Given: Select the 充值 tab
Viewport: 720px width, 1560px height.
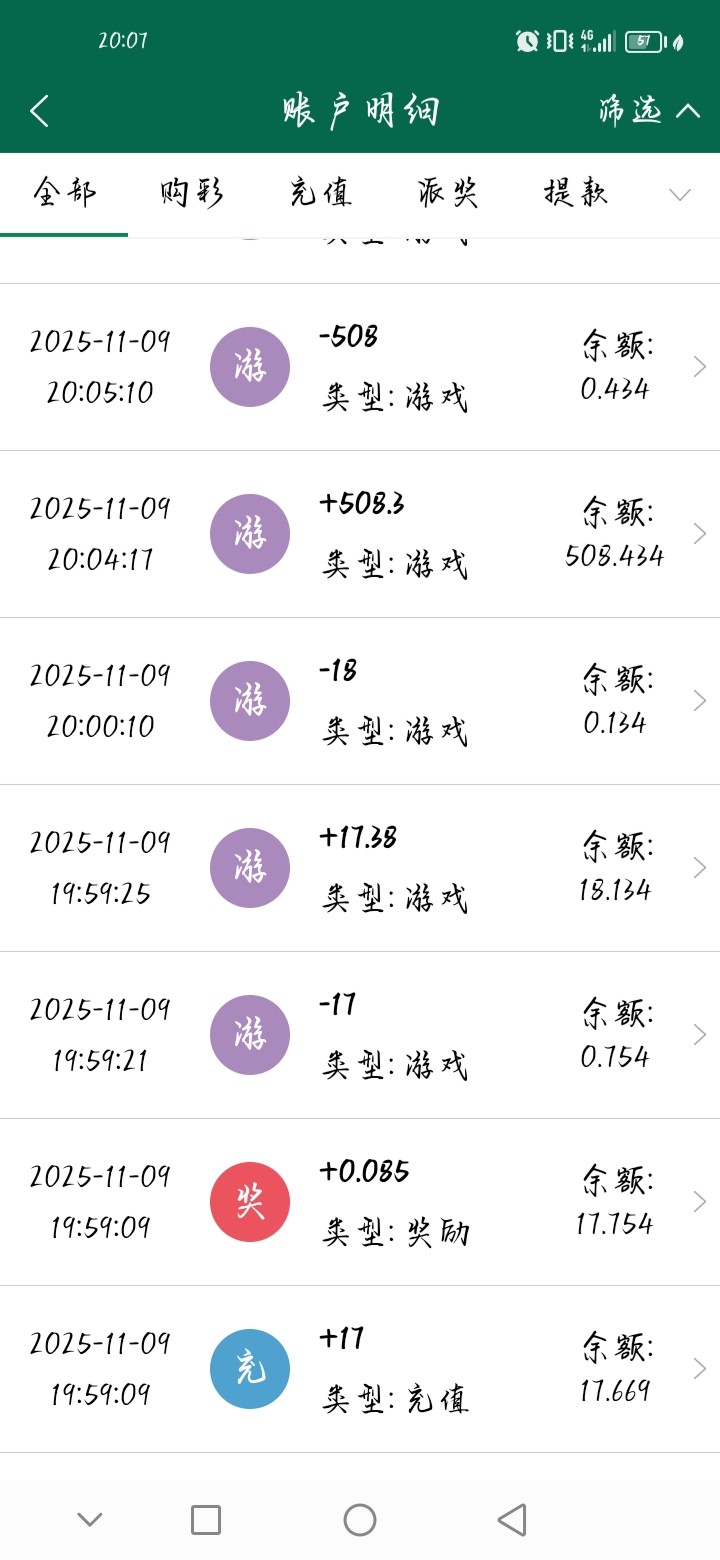Looking at the screenshot, I should pyautogui.click(x=321, y=193).
